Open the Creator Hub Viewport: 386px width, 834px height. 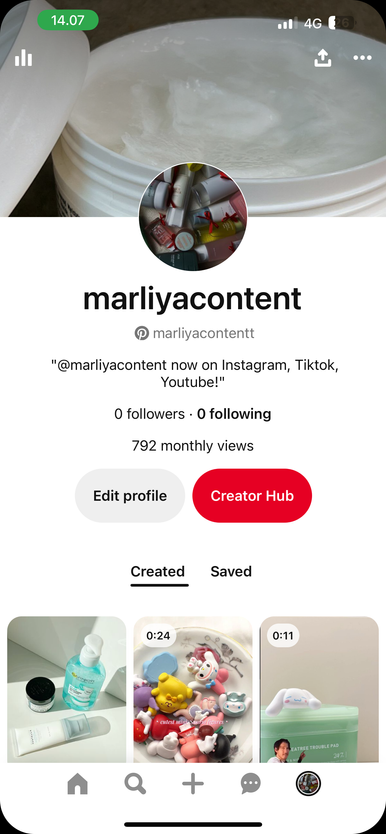[252, 496]
